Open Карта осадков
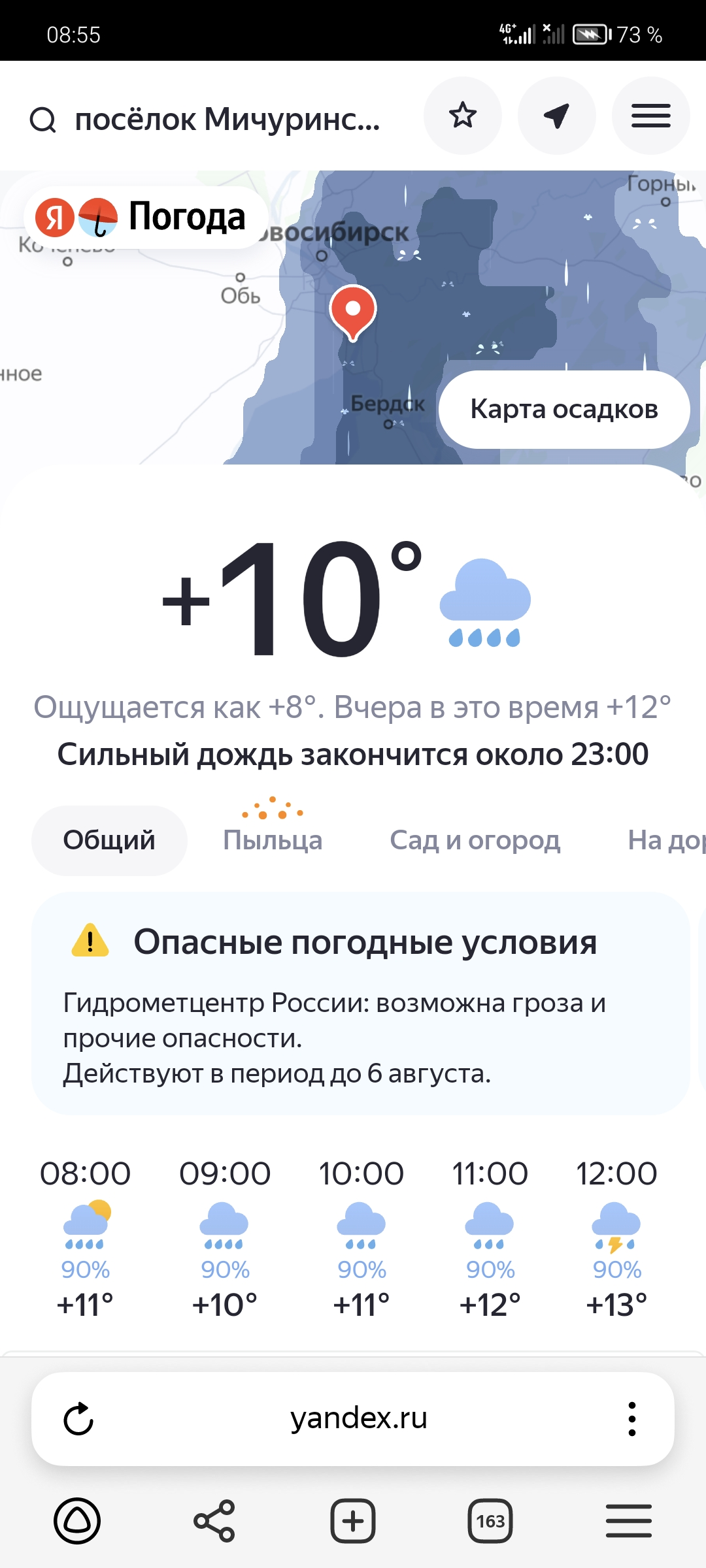The image size is (706, 1568). coord(564,408)
